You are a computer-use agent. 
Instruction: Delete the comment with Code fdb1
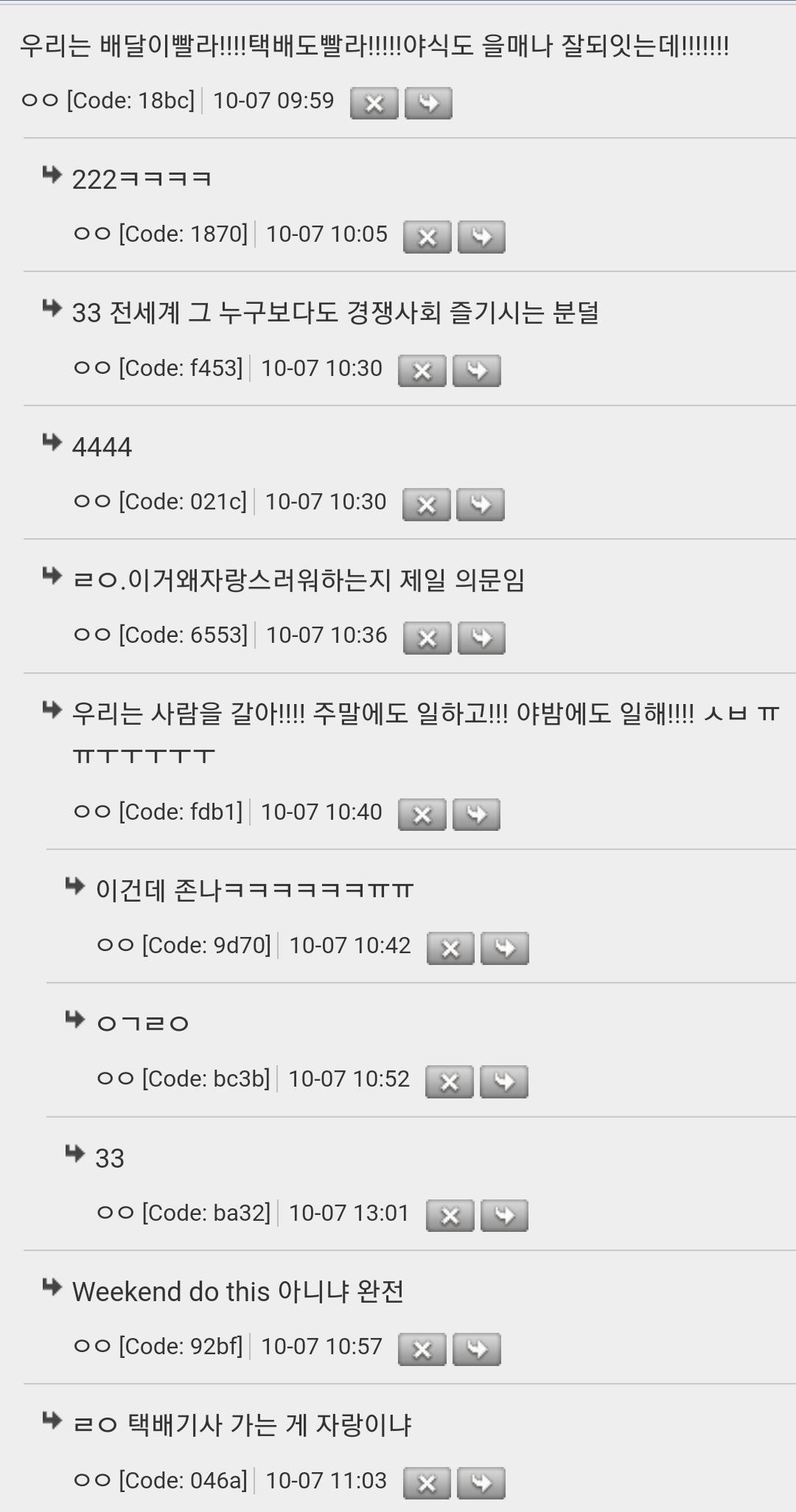pos(422,815)
